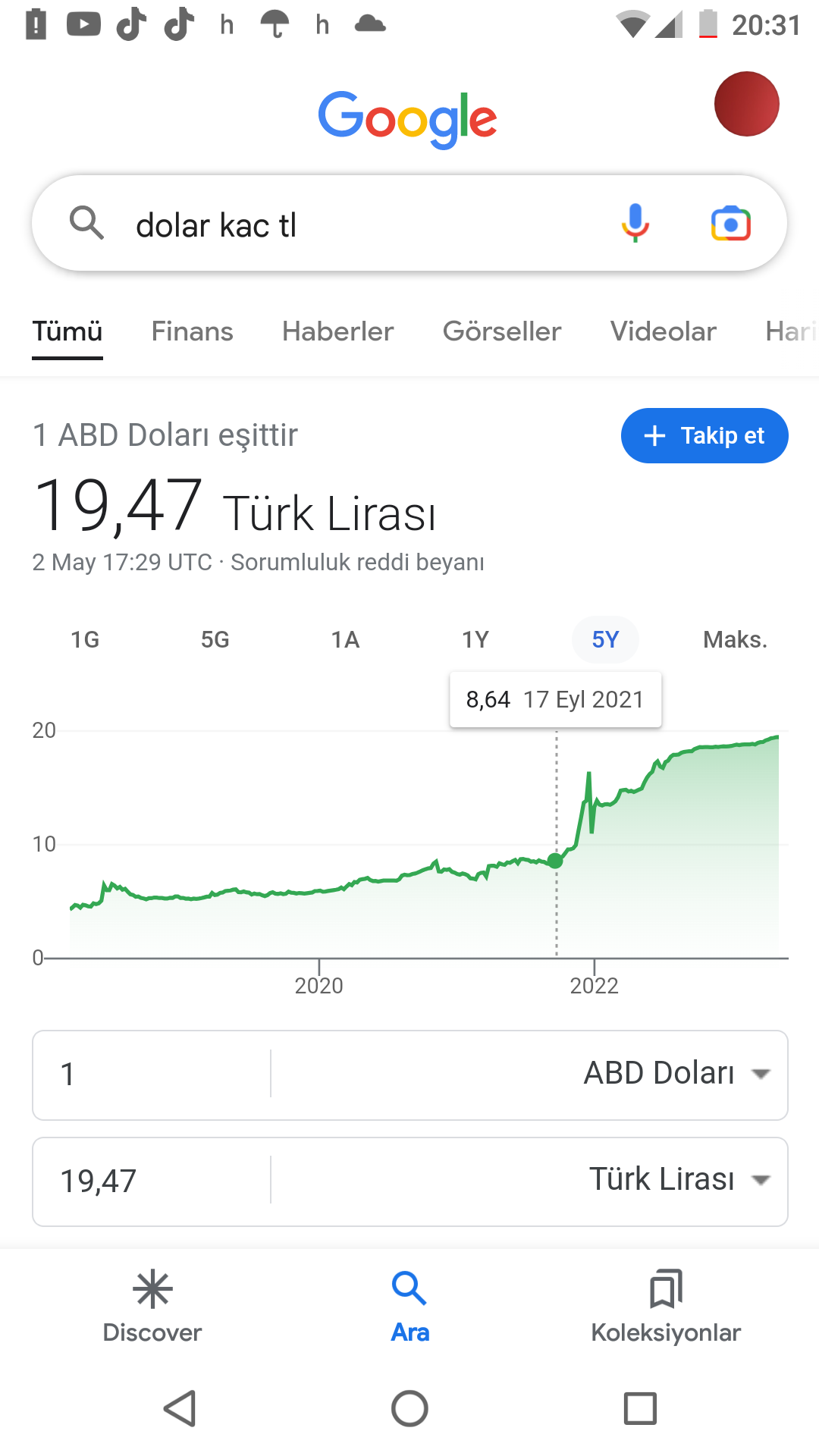This screenshot has height=1456, width=819.
Task: Select the 1G chart range
Action: click(85, 639)
